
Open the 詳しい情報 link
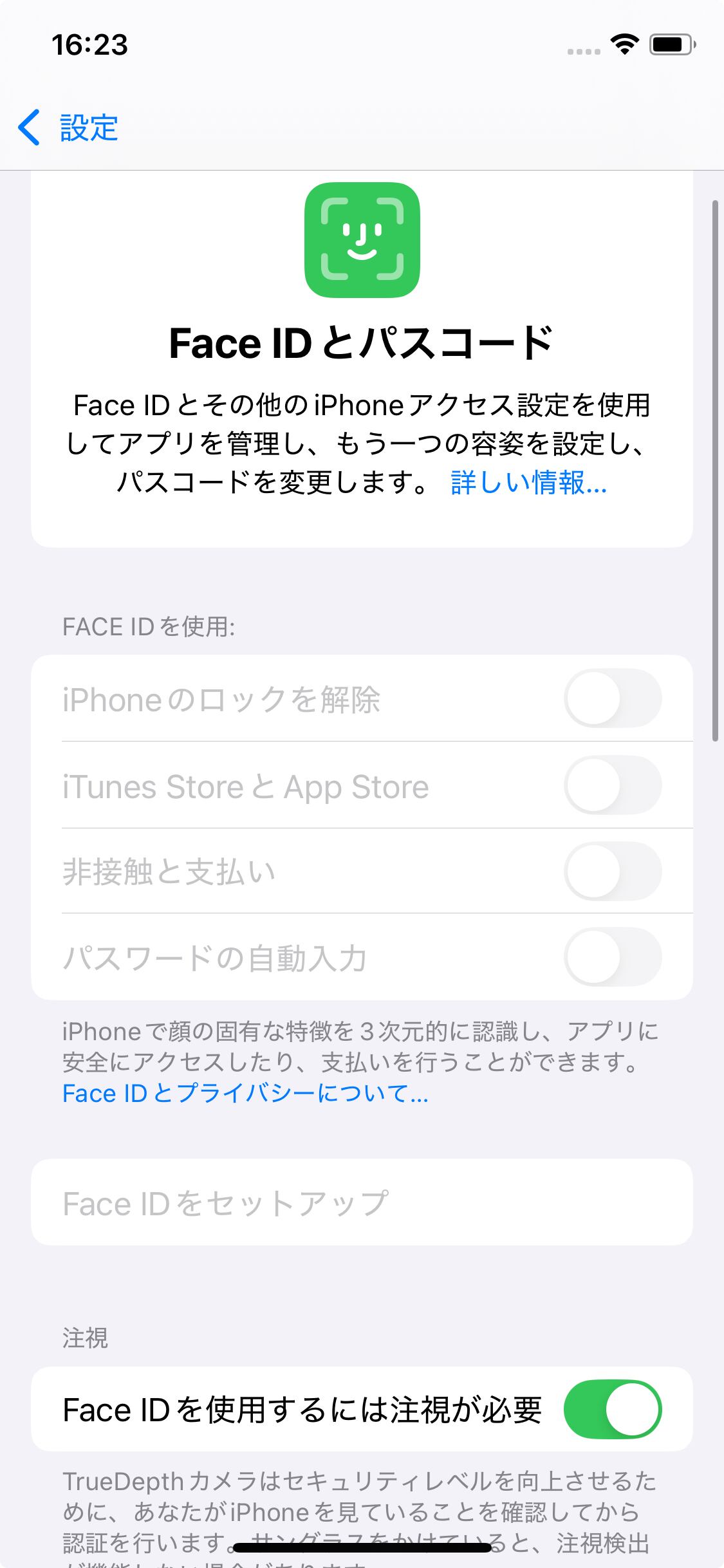pos(528,482)
